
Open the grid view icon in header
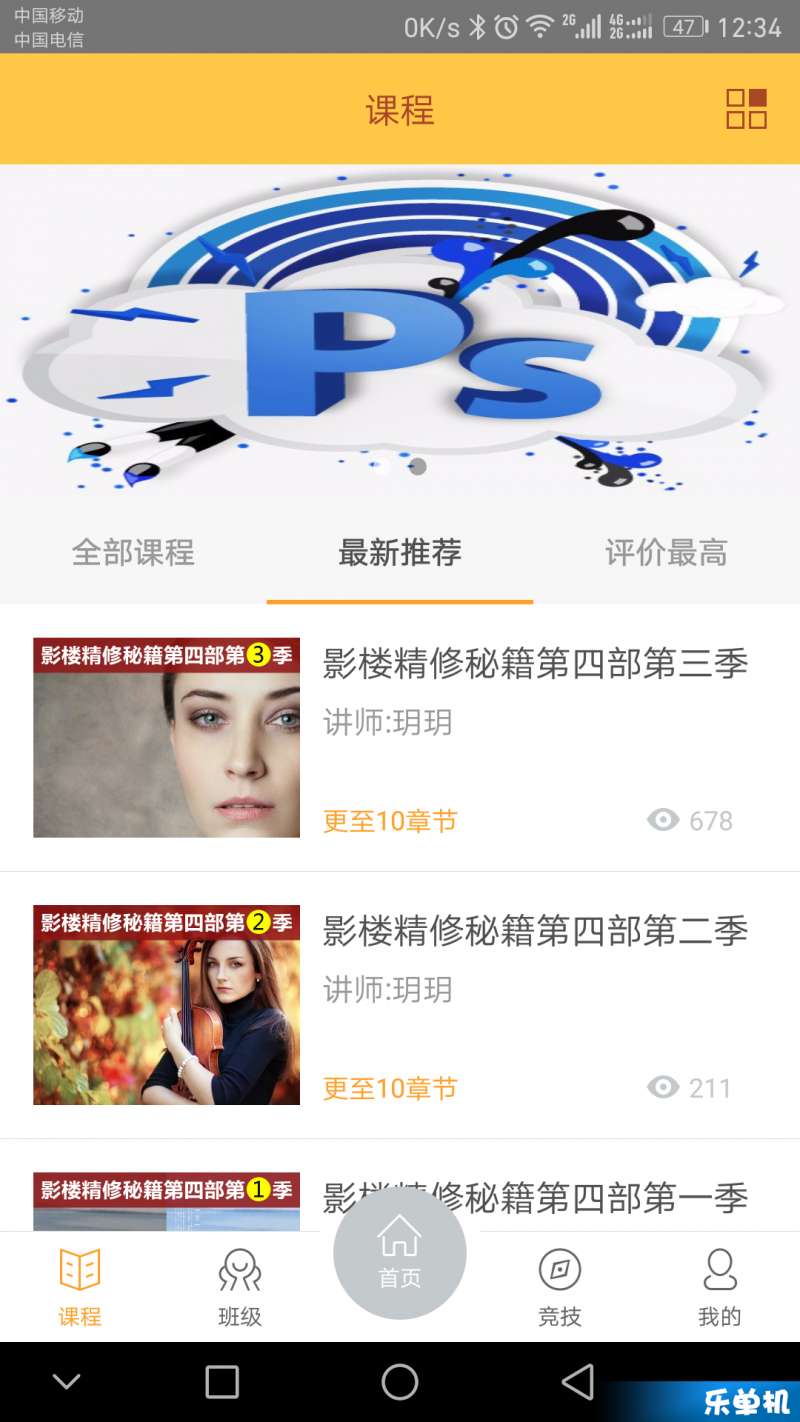(746, 109)
